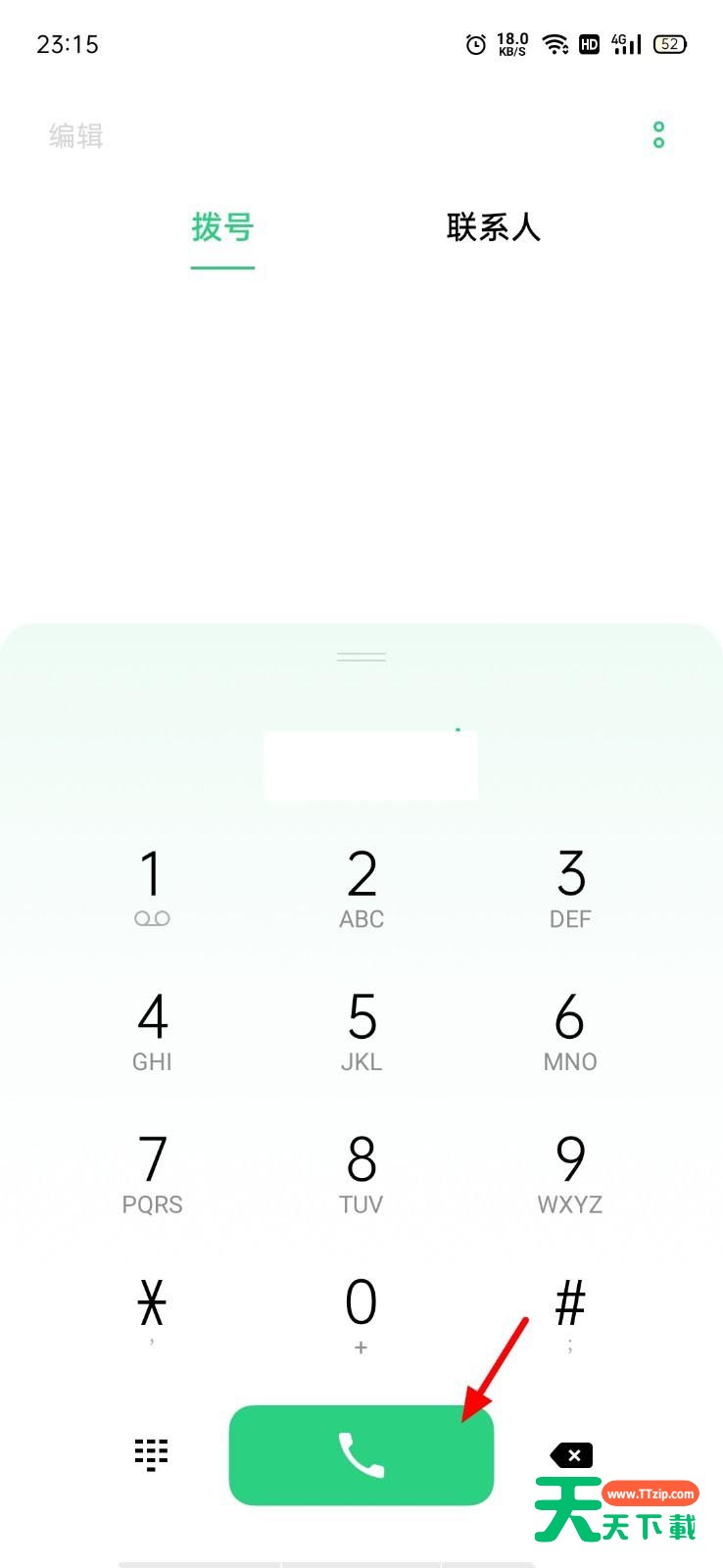The width and height of the screenshot is (723, 1568).
Task: Select the 拨号 dial tab
Action: (x=222, y=227)
